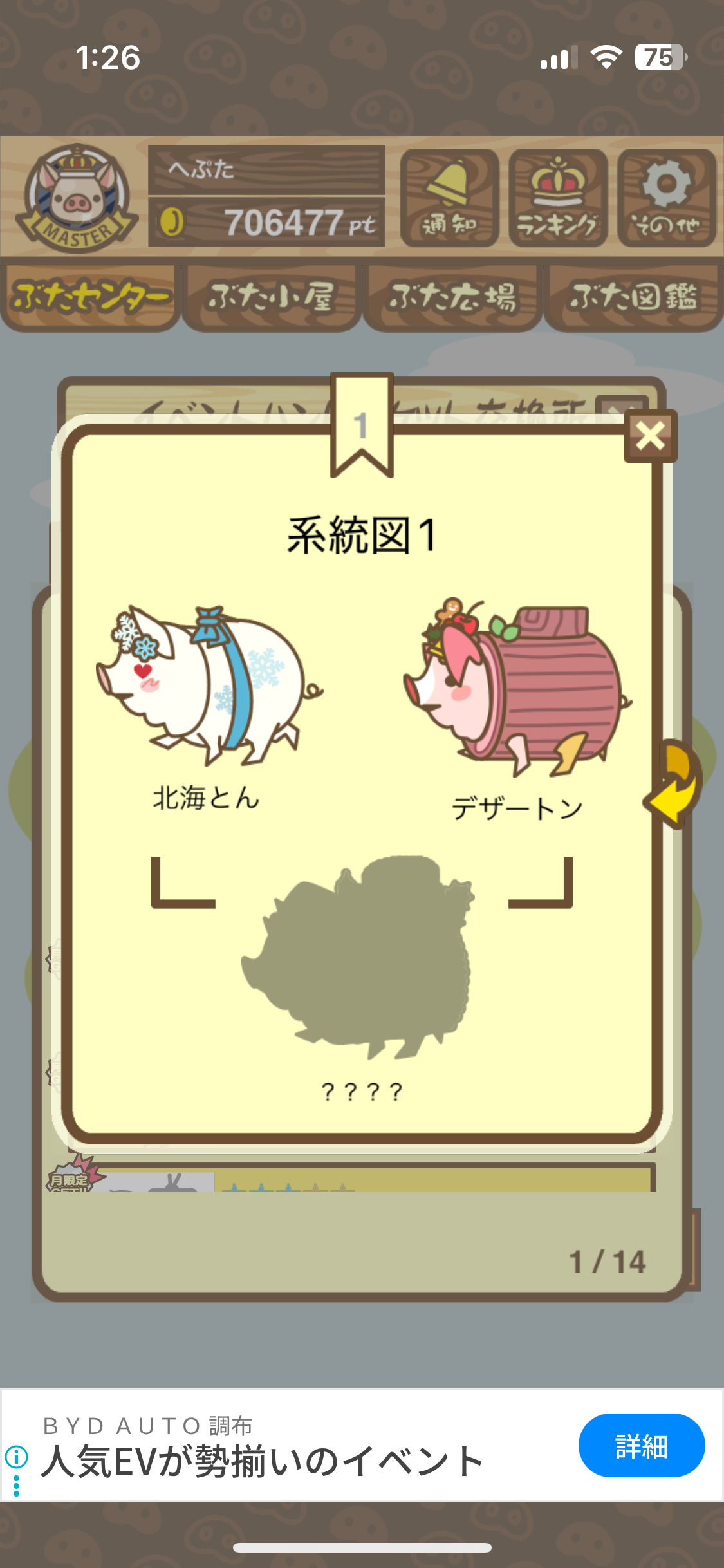This screenshot has height=1568, width=724.
Task: Switch to the ぶたセンター tab
Action: 90,297
